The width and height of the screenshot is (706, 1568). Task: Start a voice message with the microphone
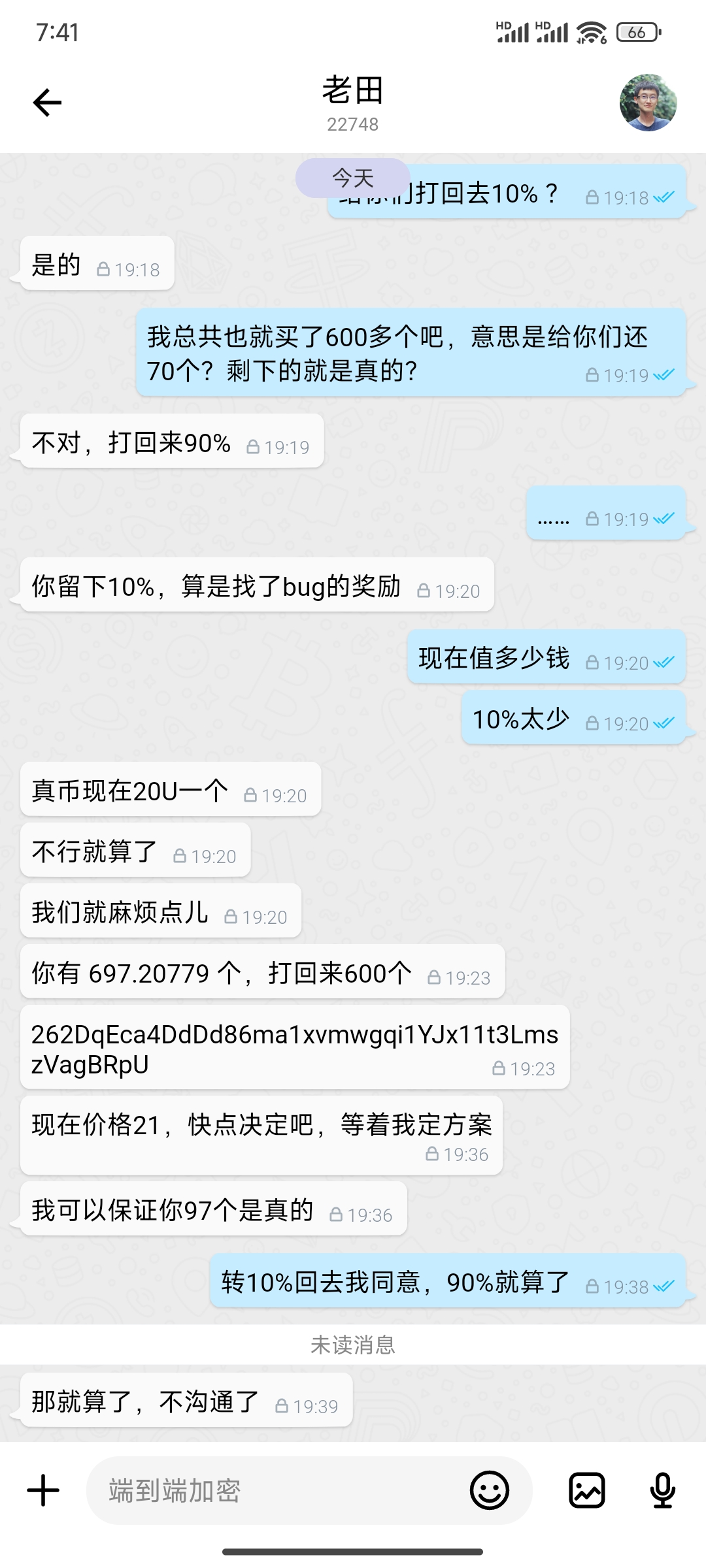[662, 1490]
